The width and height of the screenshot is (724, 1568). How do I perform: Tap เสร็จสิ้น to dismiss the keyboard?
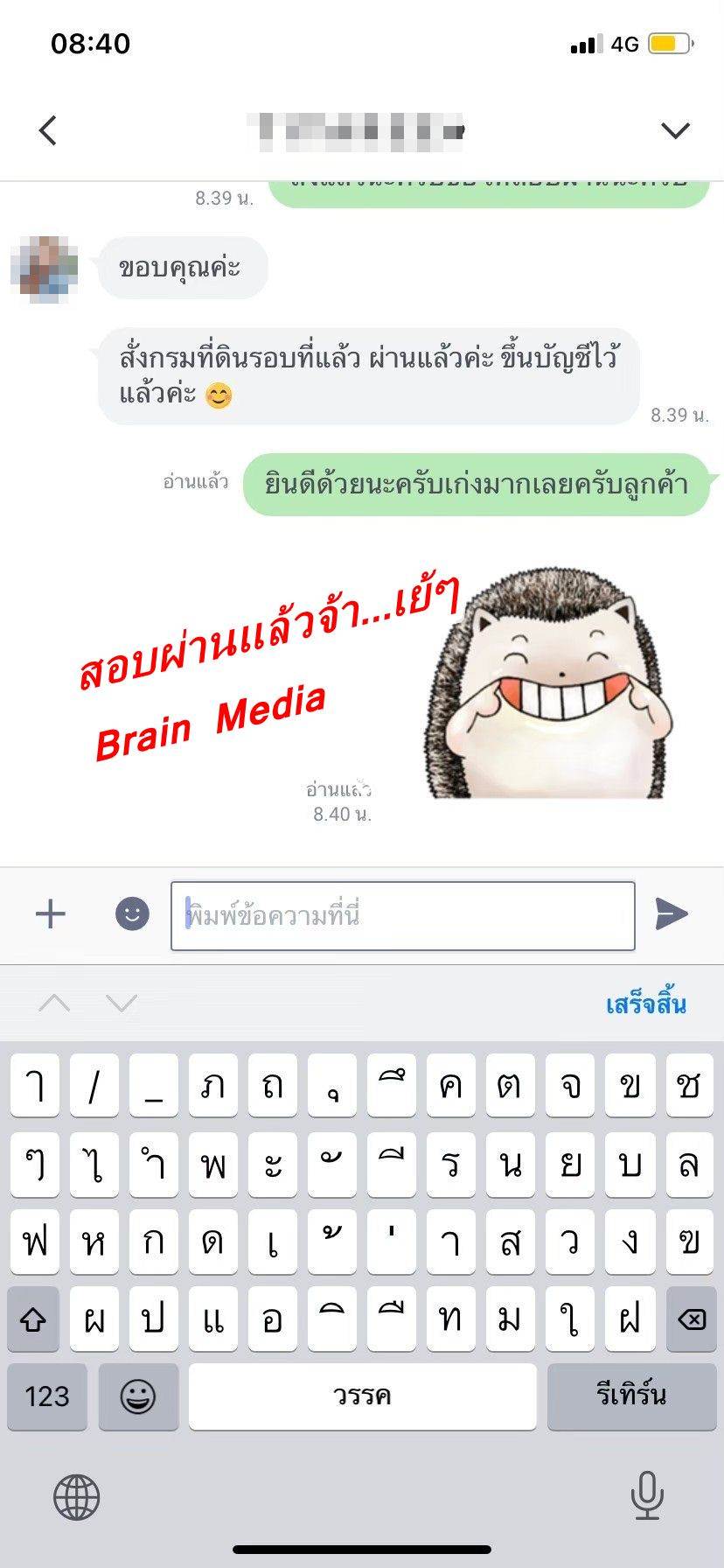(x=645, y=1004)
